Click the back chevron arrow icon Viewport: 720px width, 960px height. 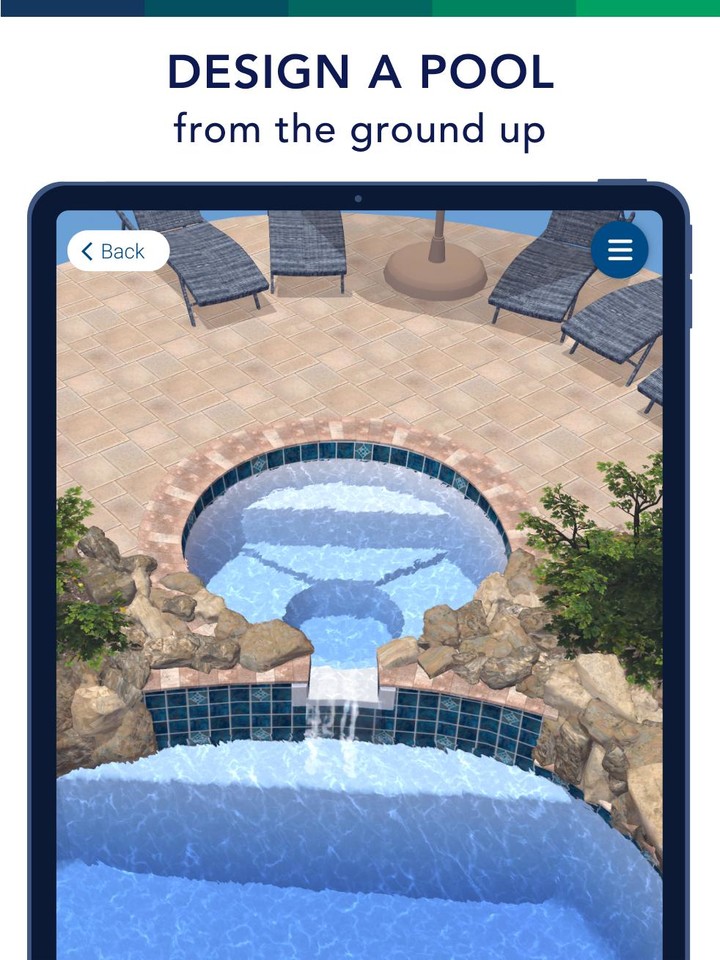[88, 250]
